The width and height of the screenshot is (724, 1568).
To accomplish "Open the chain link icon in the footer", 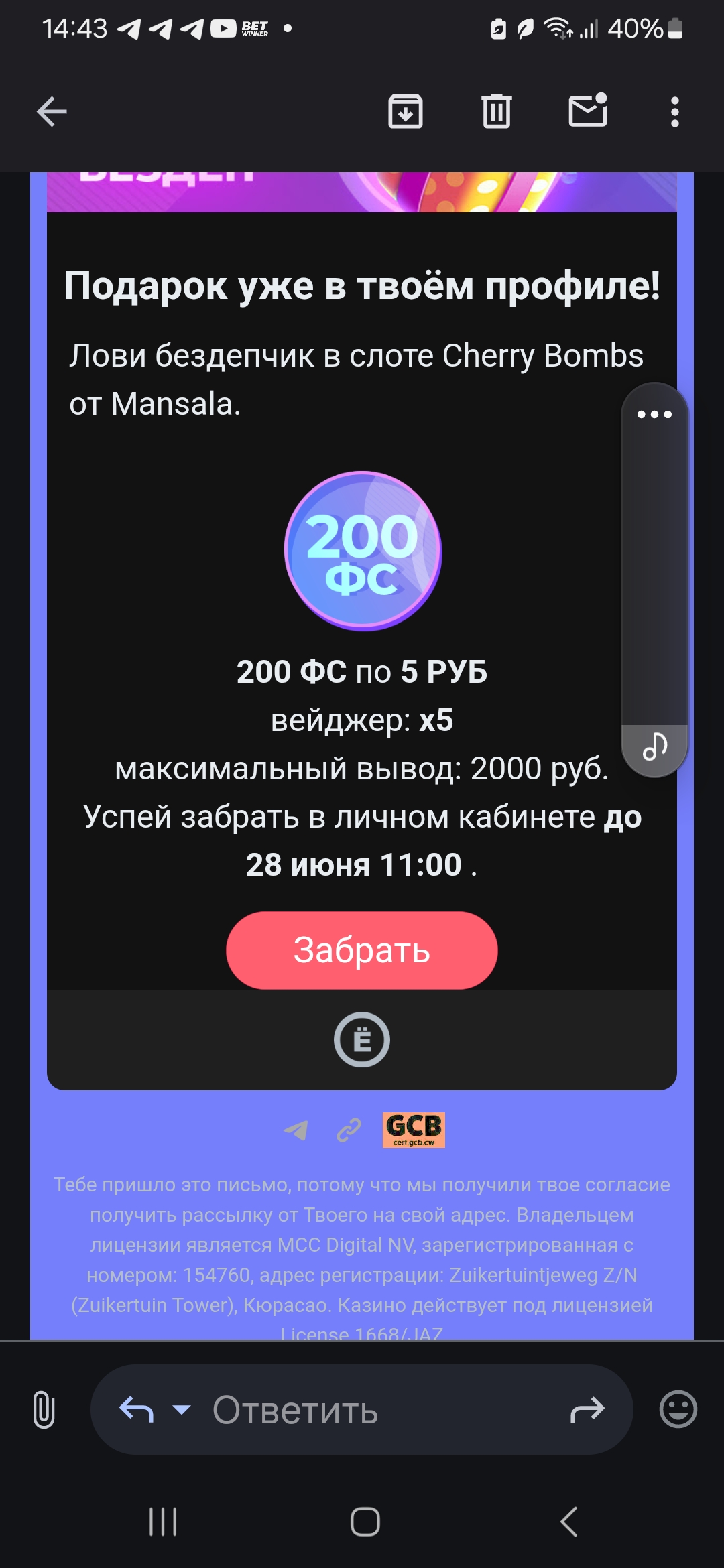I will (349, 1130).
